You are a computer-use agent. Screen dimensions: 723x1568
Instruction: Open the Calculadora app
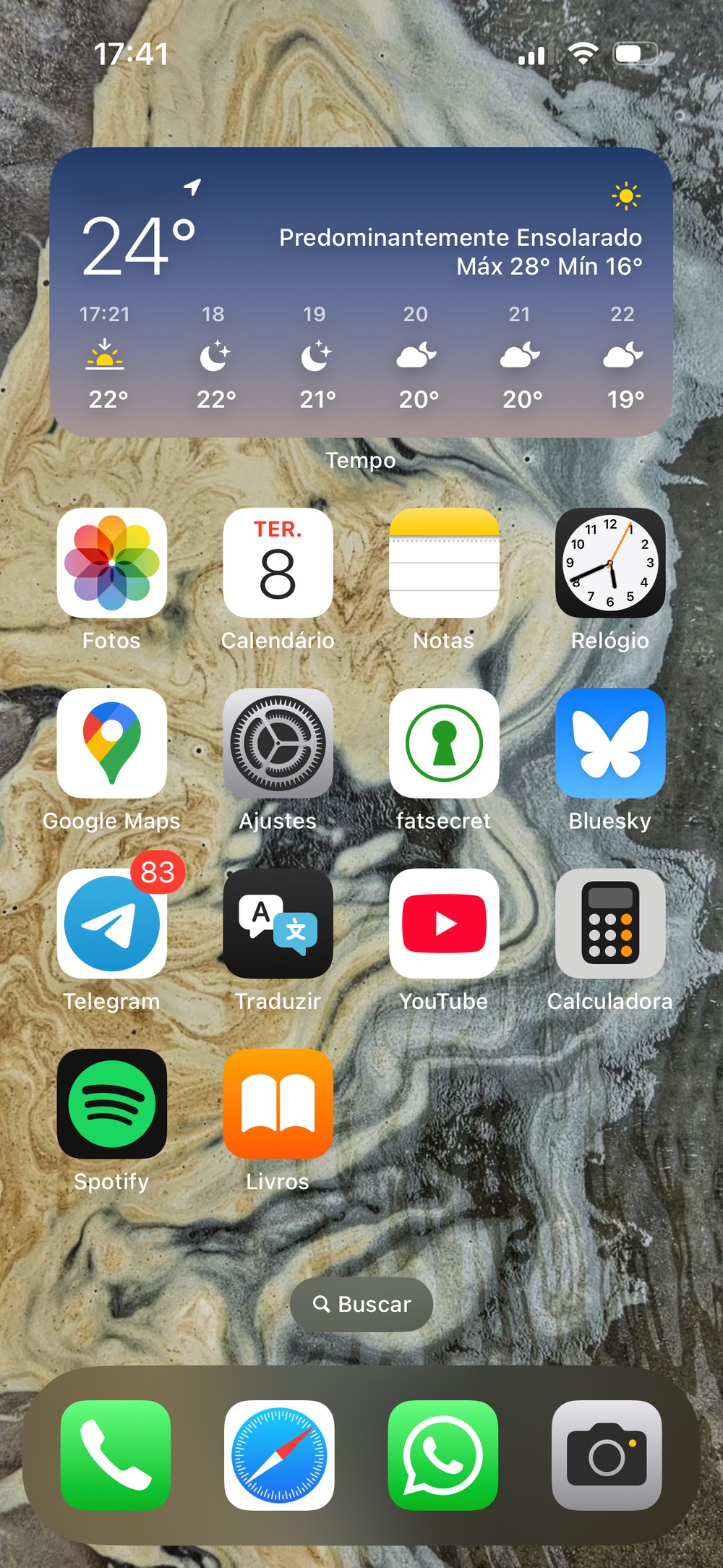(610, 924)
